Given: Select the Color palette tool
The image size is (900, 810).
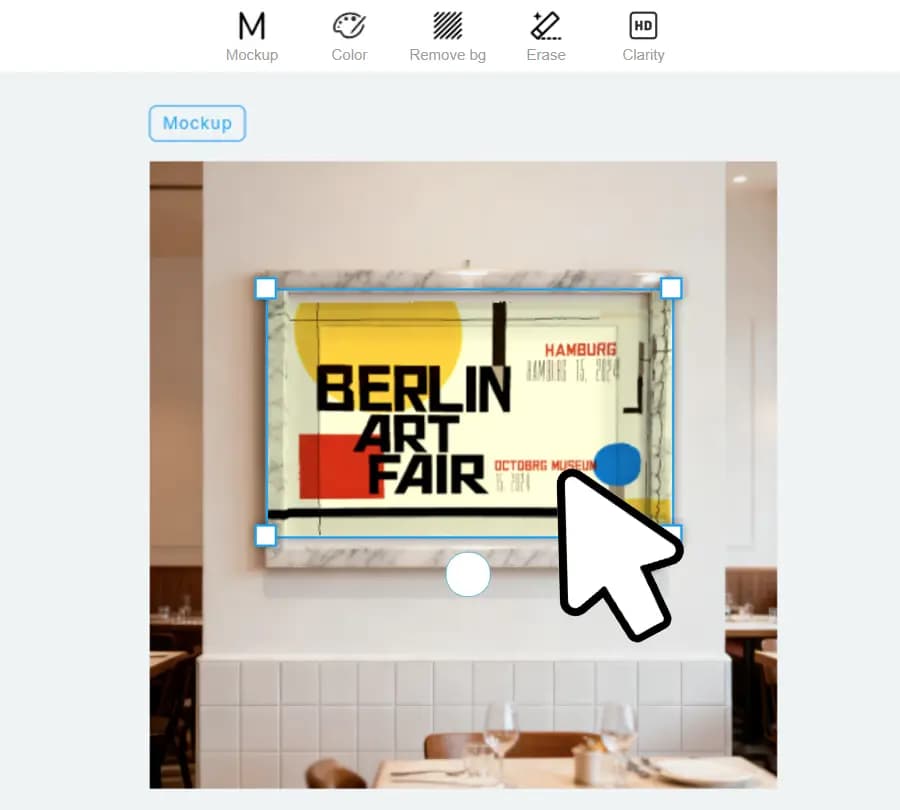Looking at the screenshot, I should click(x=349, y=36).
